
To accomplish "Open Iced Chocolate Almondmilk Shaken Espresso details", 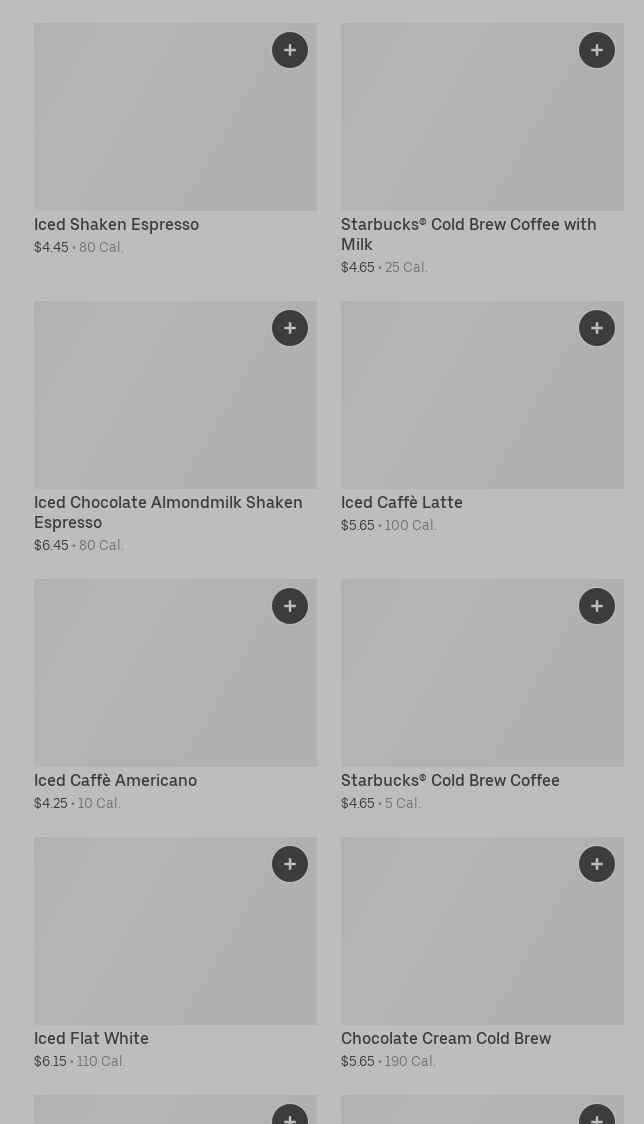I will pyautogui.click(x=168, y=512).
